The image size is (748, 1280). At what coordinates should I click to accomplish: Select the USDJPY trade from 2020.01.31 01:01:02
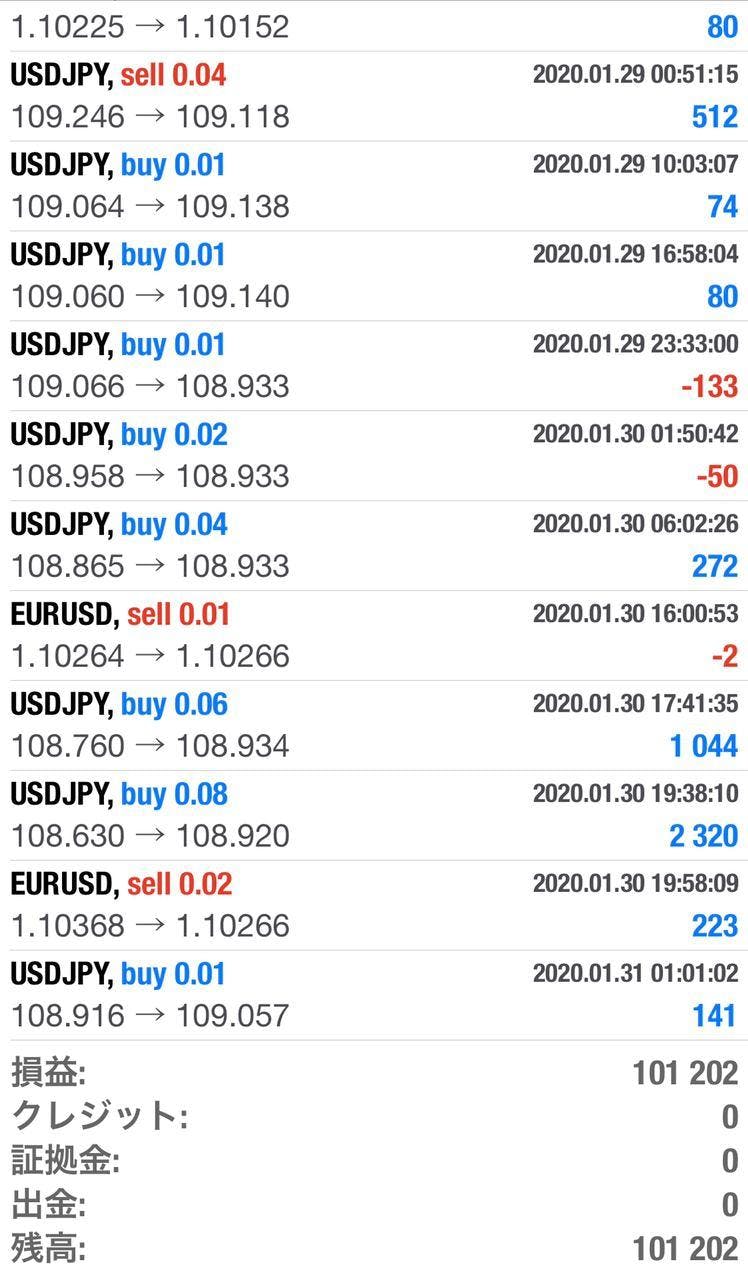374,996
